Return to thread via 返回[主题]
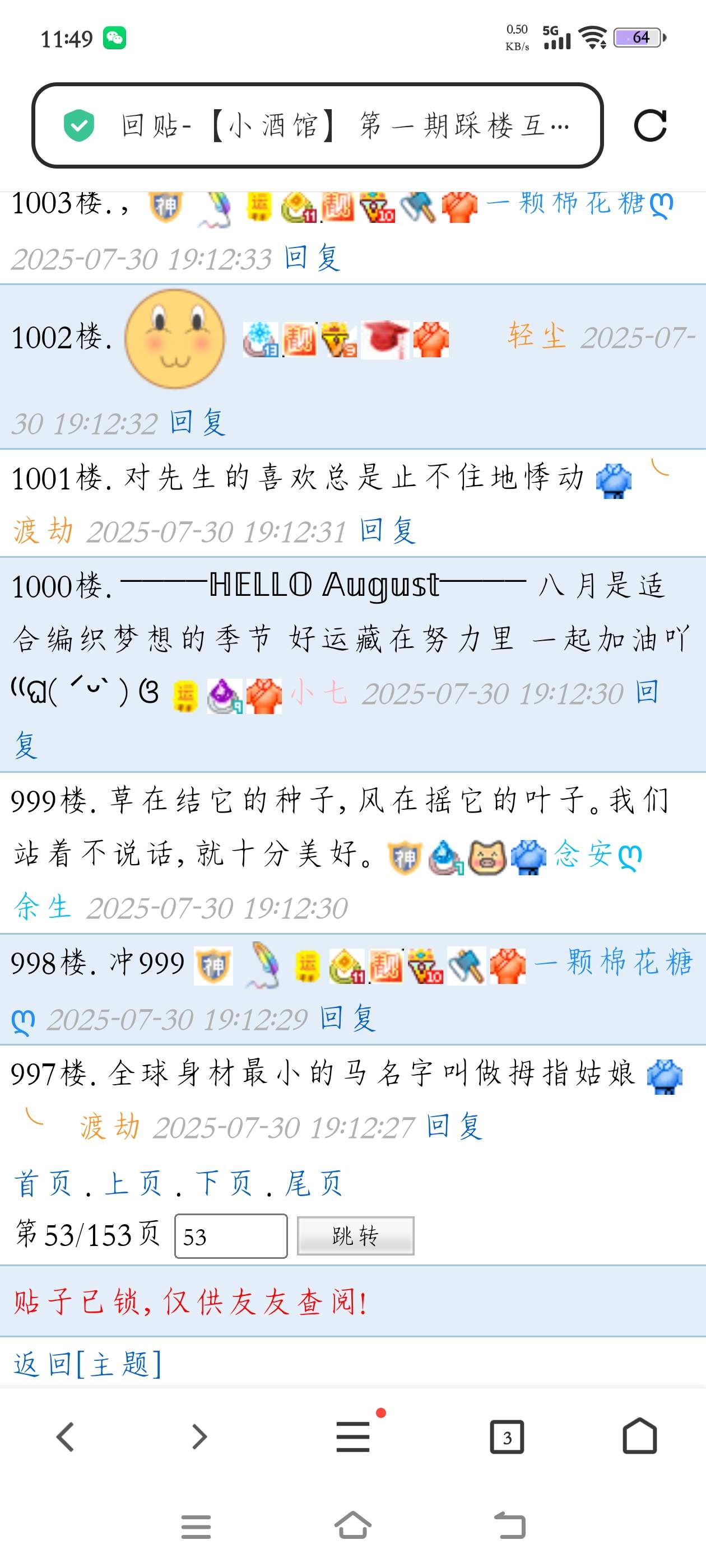This screenshot has height=1568, width=706. point(87,1364)
